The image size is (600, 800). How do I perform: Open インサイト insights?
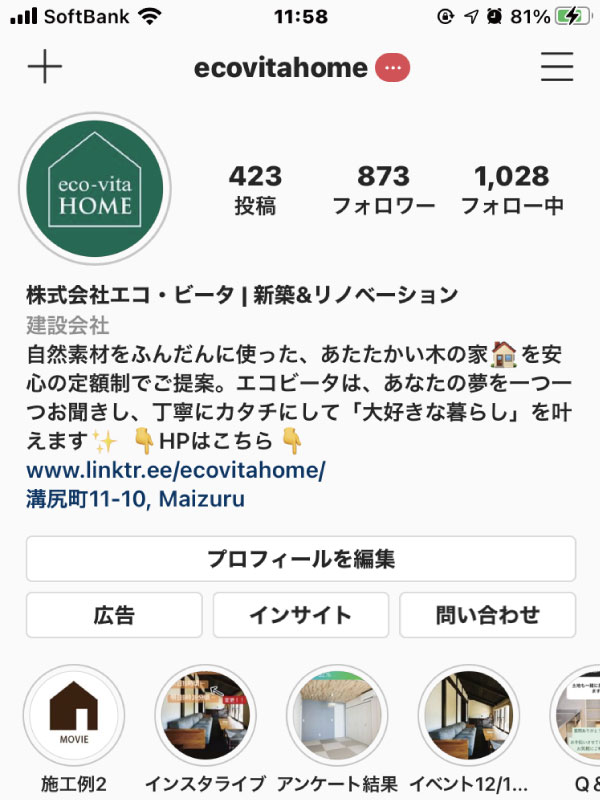(300, 615)
